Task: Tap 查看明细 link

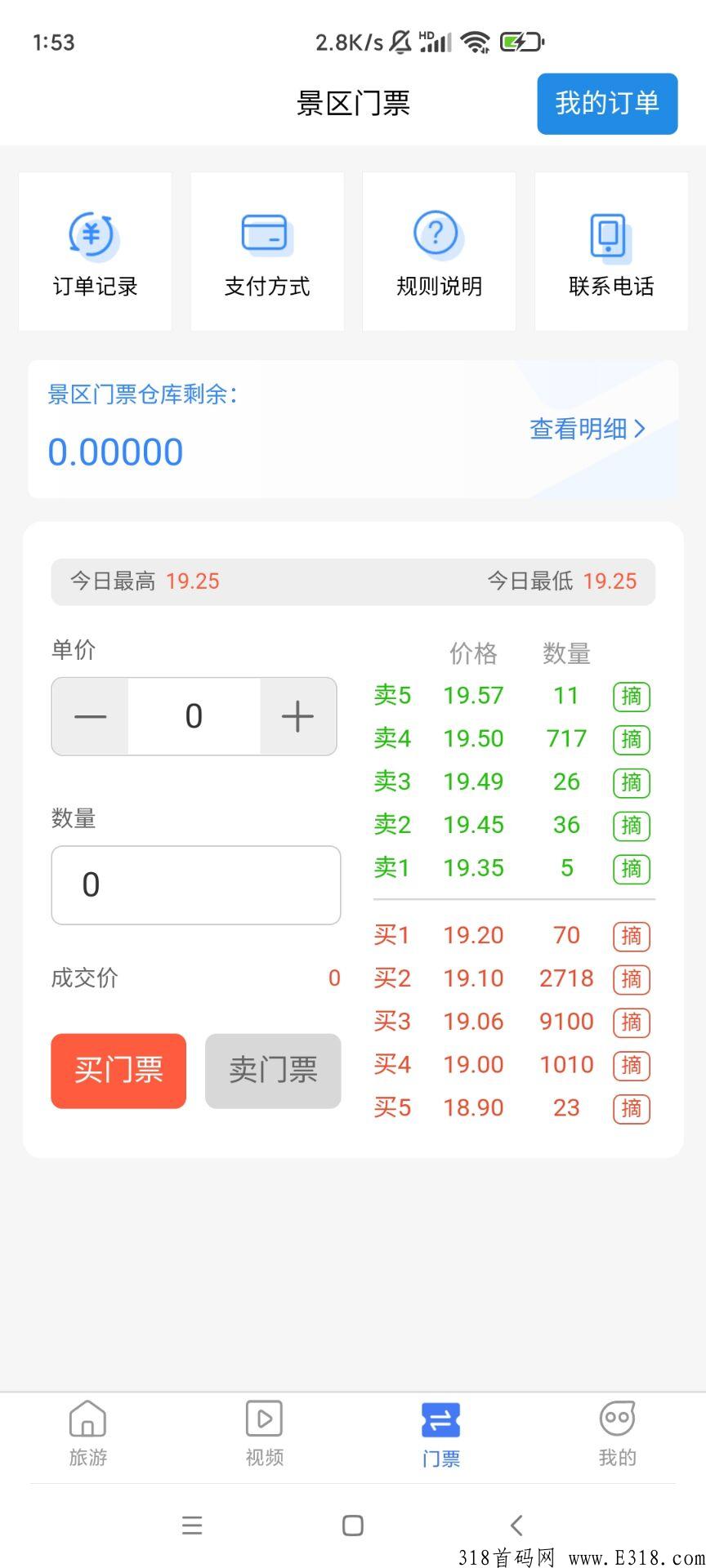Action: [588, 429]
